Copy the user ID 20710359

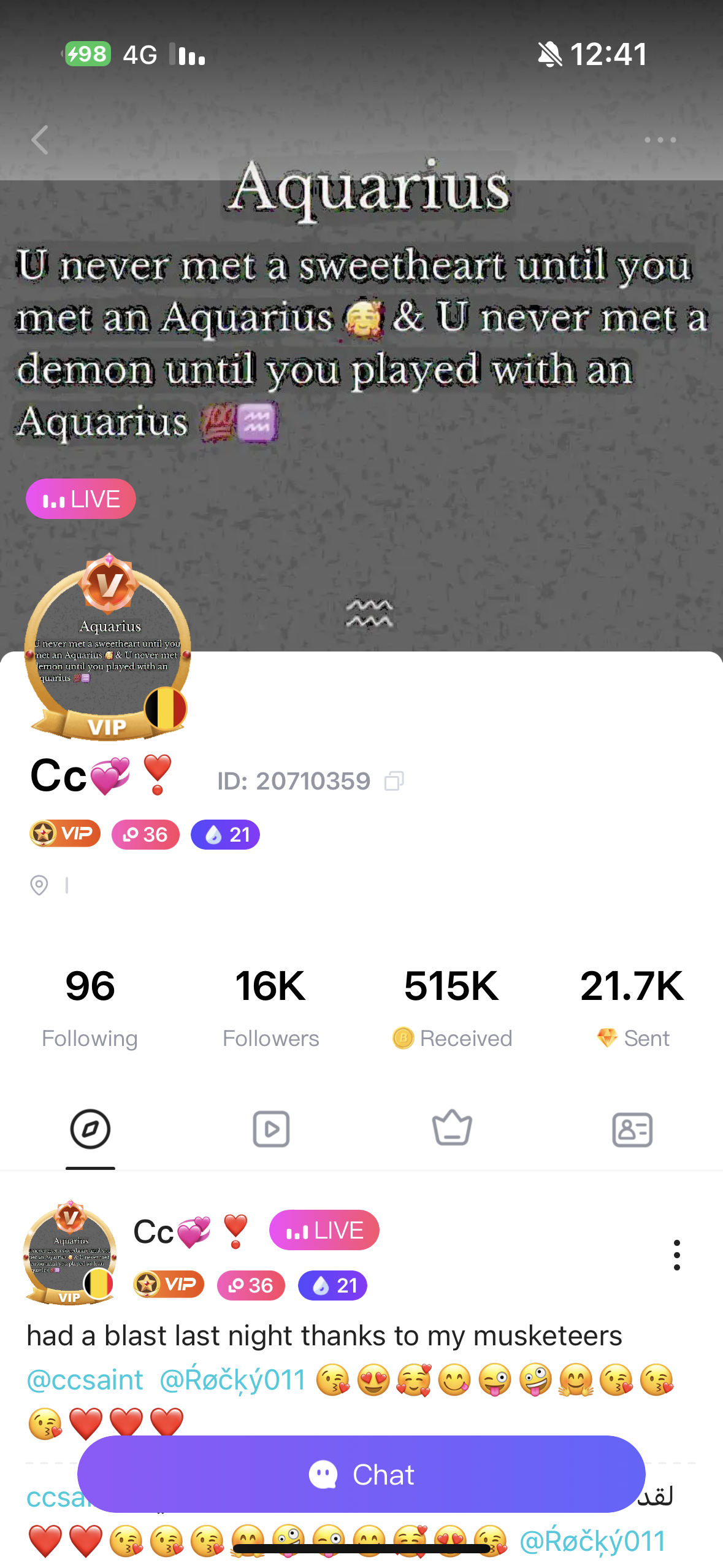[394, 781]
